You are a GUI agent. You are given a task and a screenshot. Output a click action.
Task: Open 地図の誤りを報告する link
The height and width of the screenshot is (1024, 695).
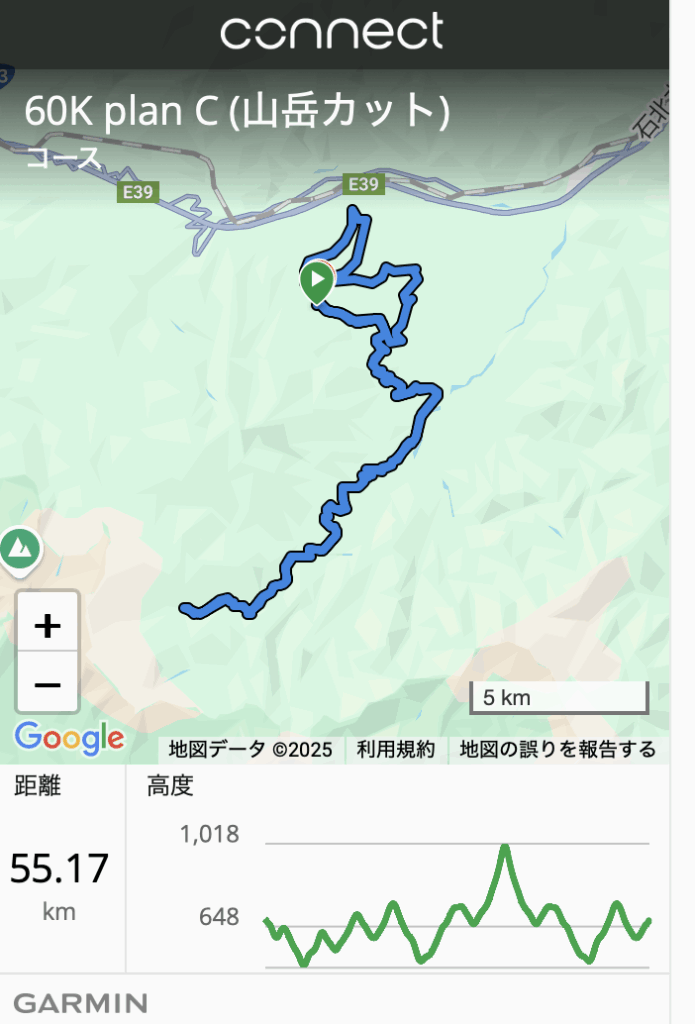pos(558,749)
